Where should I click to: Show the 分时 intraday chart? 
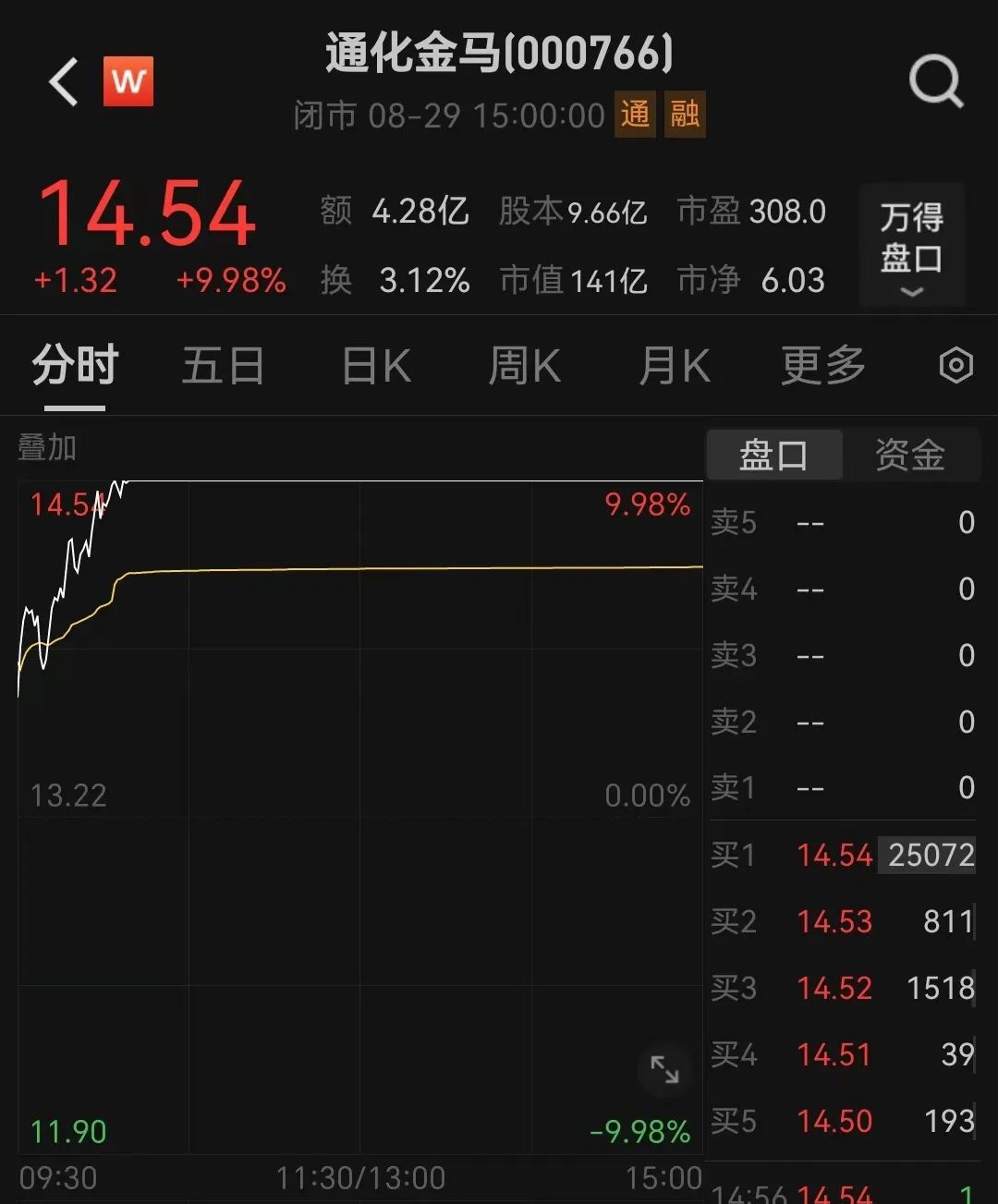click(x=75, y=366)
